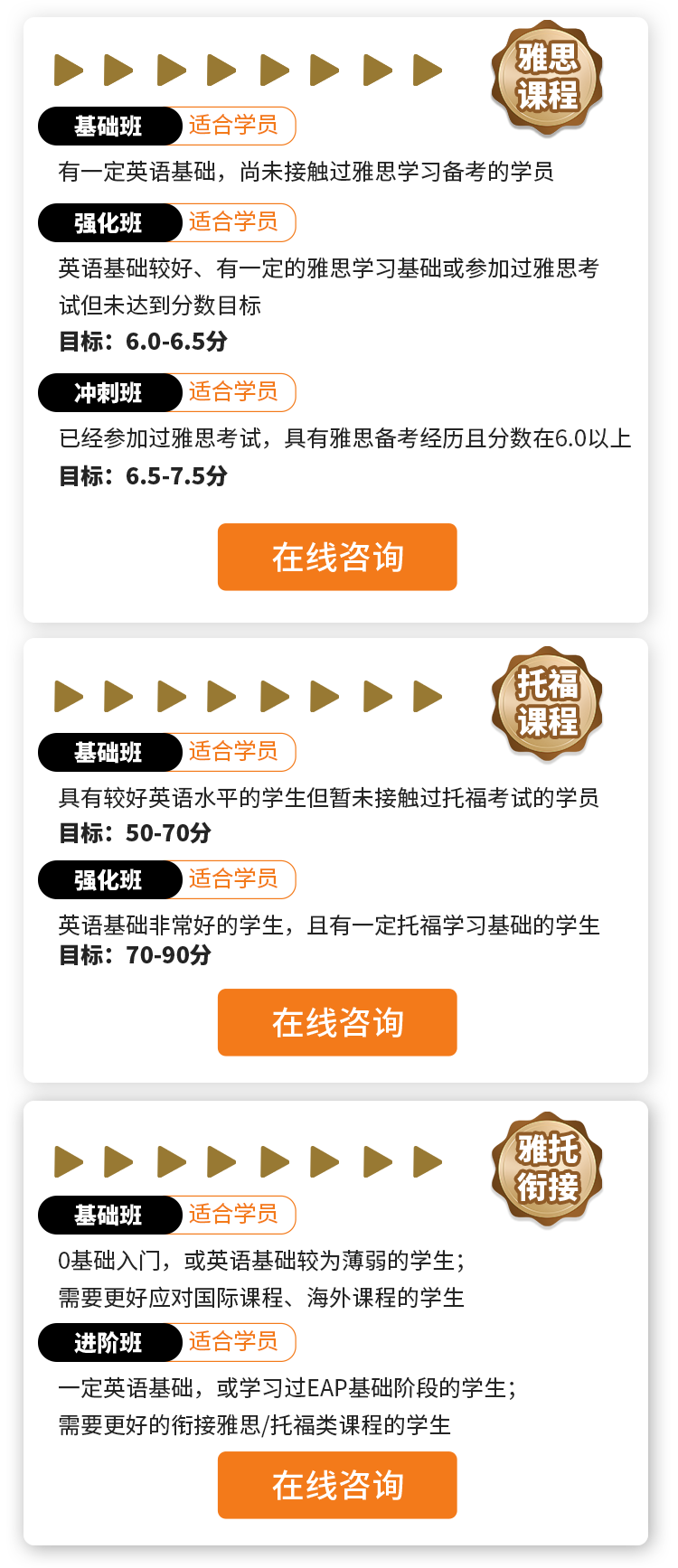Image resolution: width=678 pixels, height=1568 pixels.
Task: Open 在线咨询 for the 托福课程 card
Action: (337, 1022)
